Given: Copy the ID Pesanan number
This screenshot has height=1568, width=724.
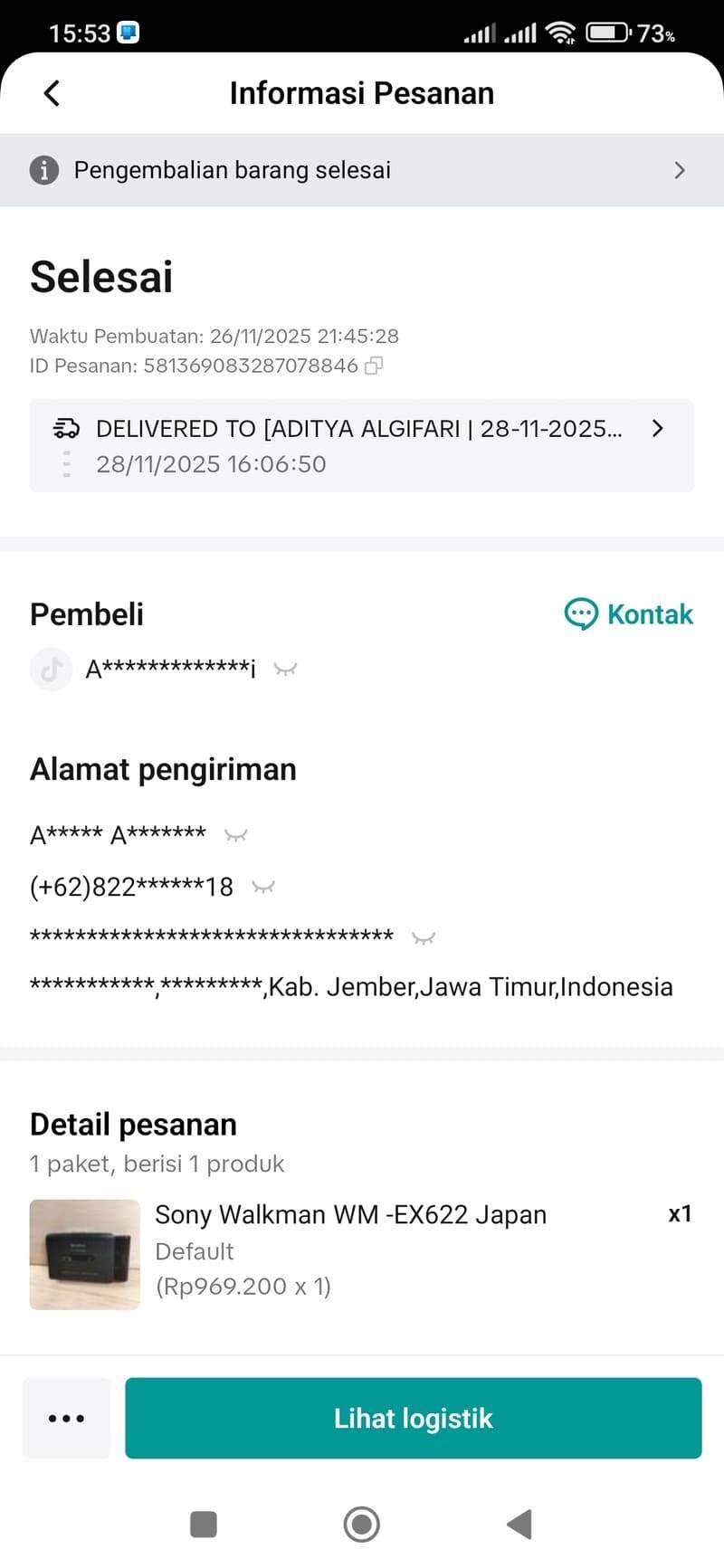Looking at the screenshot, I should pos(374,366).
